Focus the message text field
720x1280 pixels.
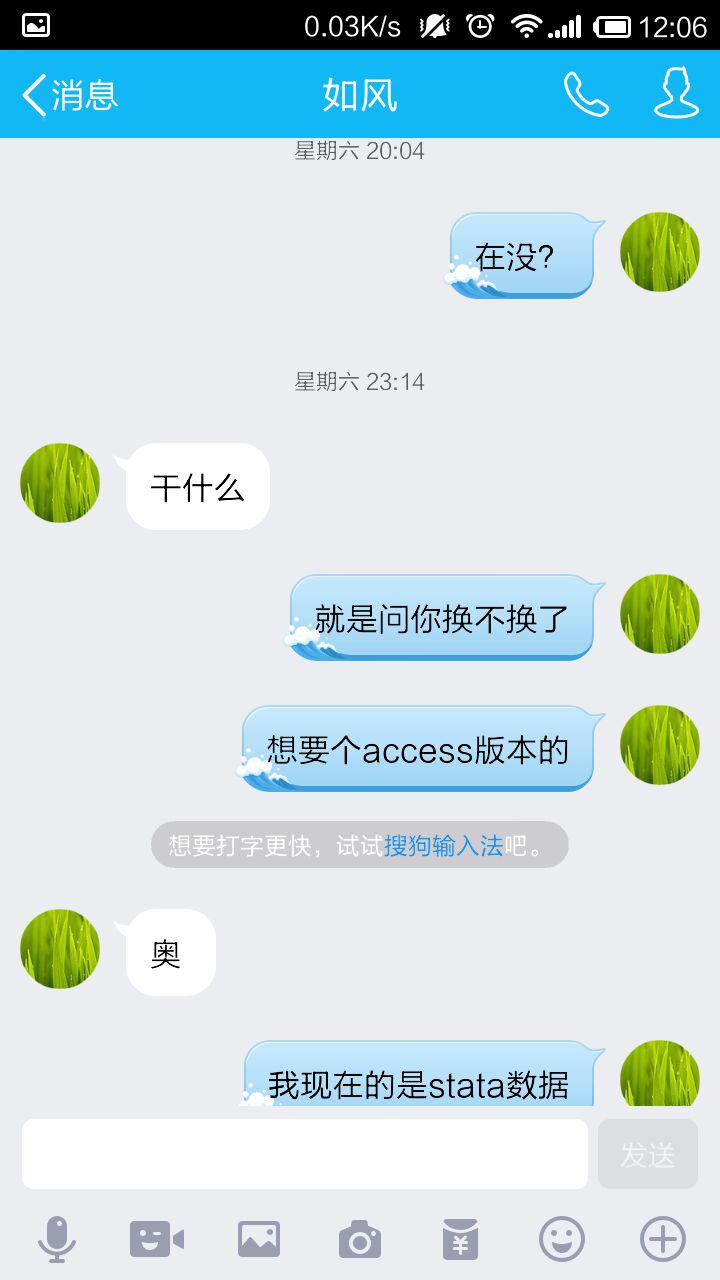[305, 1154]
